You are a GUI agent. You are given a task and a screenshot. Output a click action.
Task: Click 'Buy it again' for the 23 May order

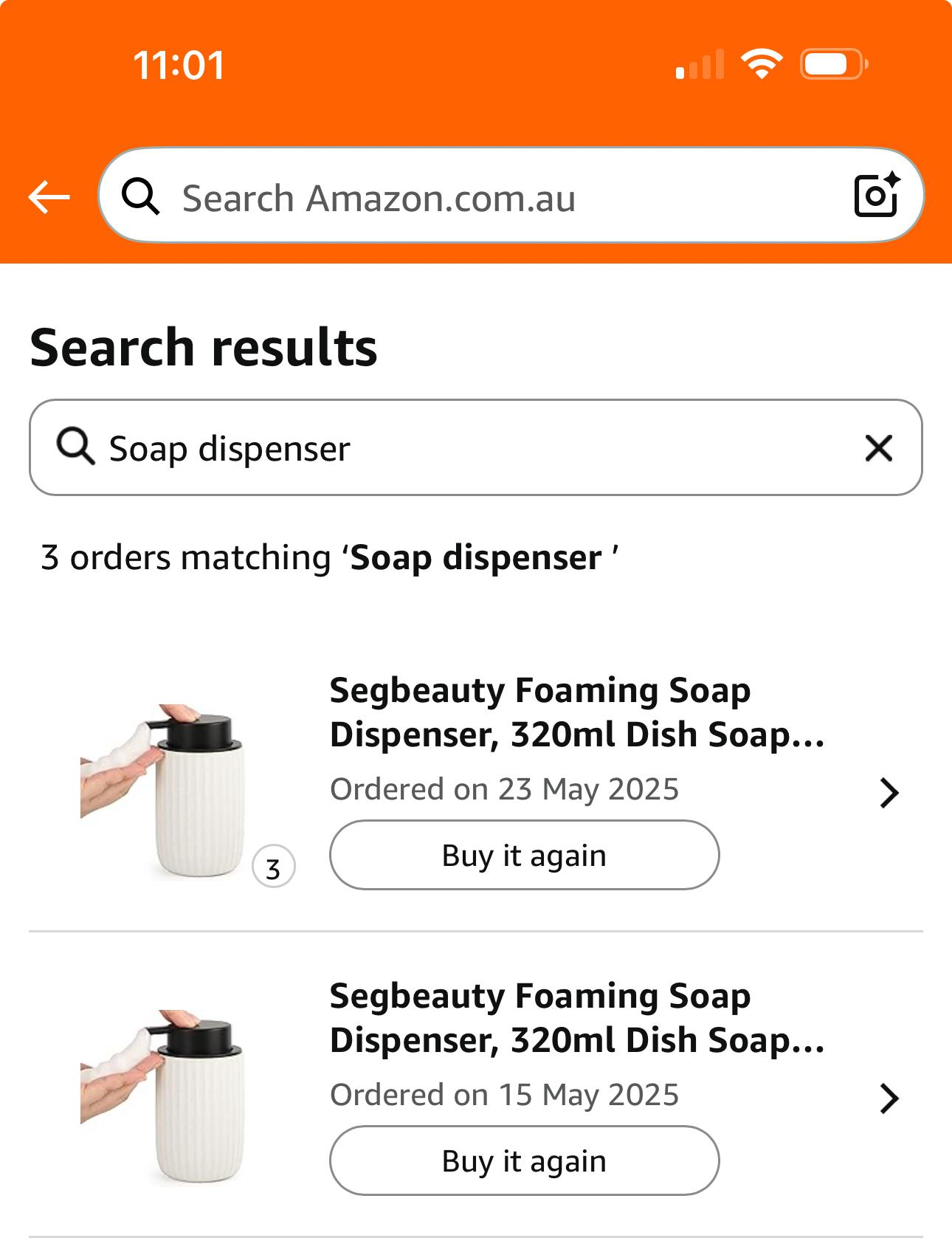tap(525, 855)
